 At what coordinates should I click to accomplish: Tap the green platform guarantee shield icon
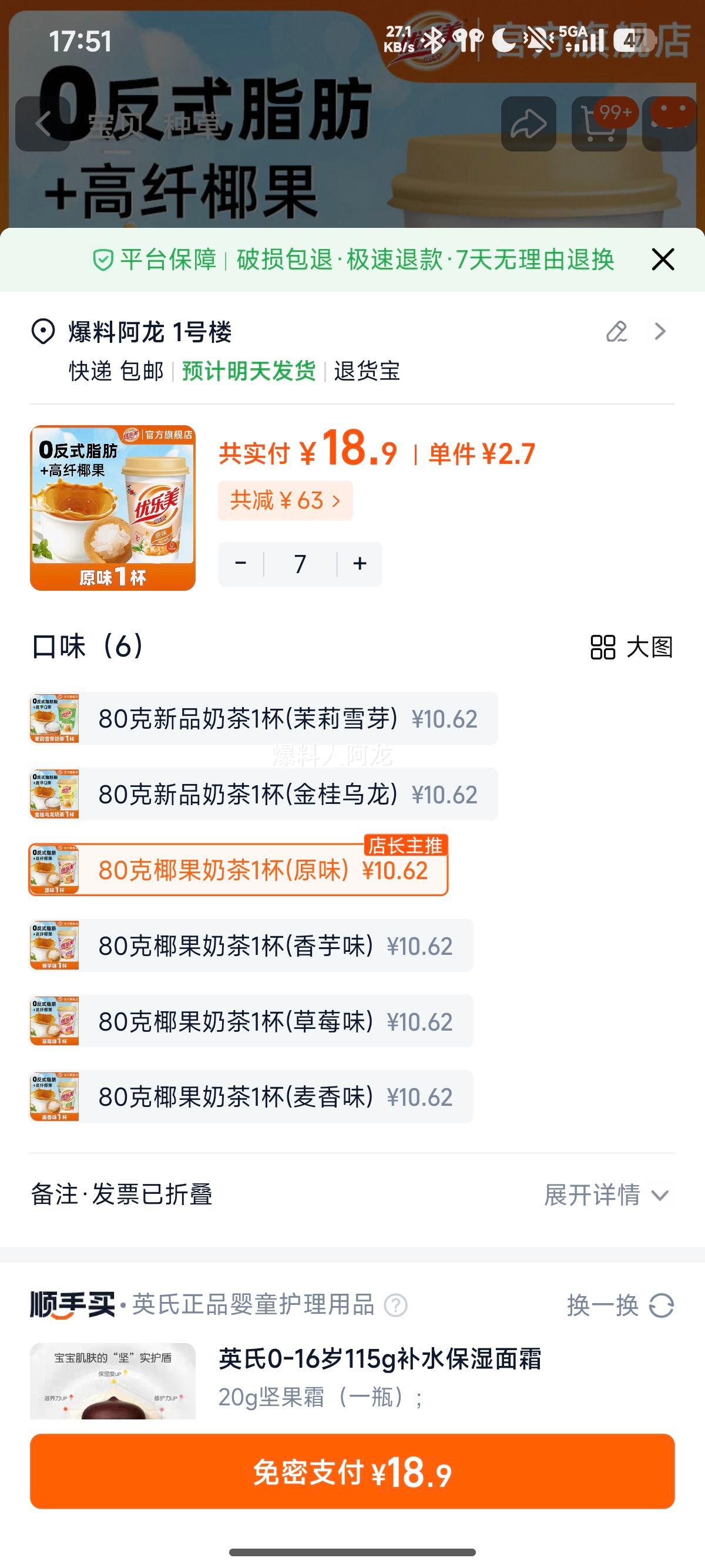coord(106,260)
